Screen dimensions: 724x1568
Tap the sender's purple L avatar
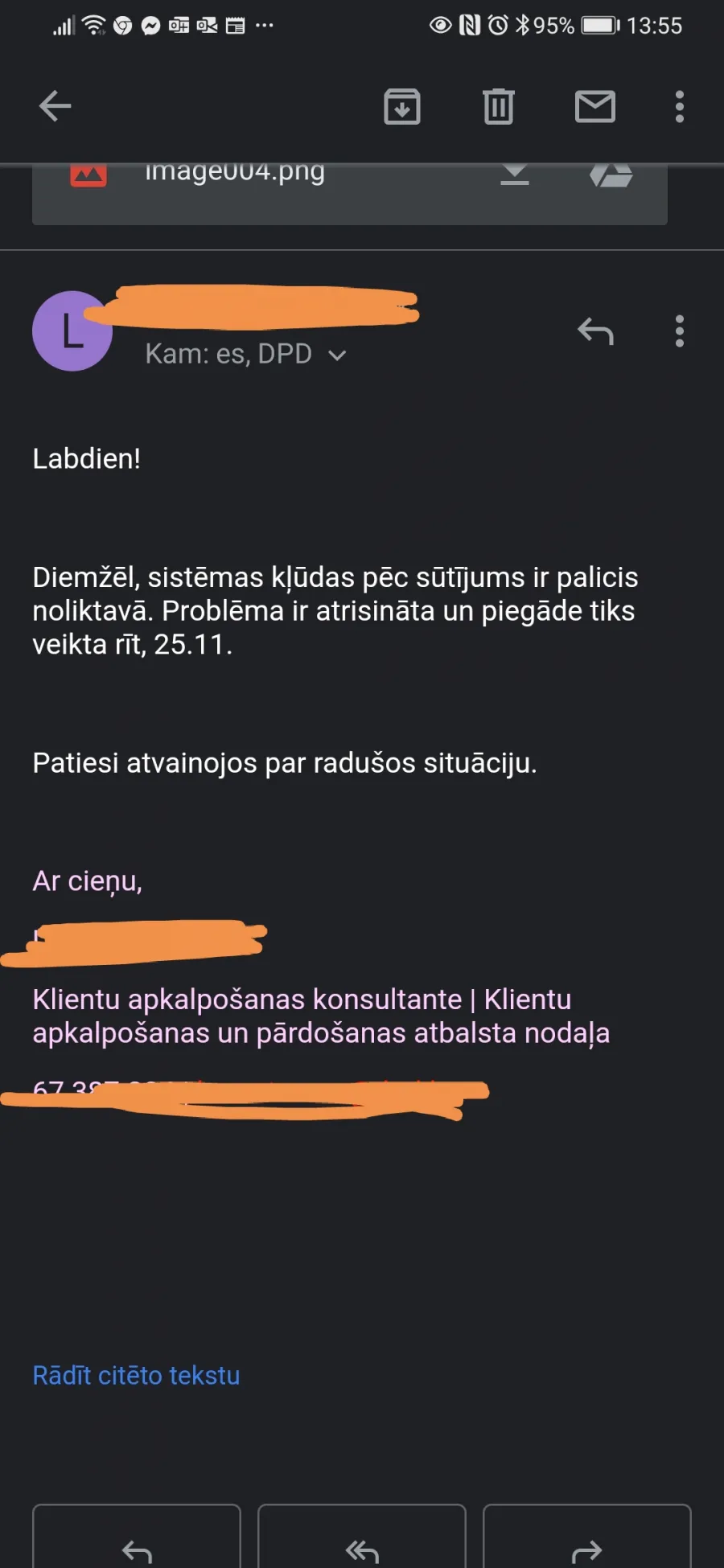click(x=72, y=330)
